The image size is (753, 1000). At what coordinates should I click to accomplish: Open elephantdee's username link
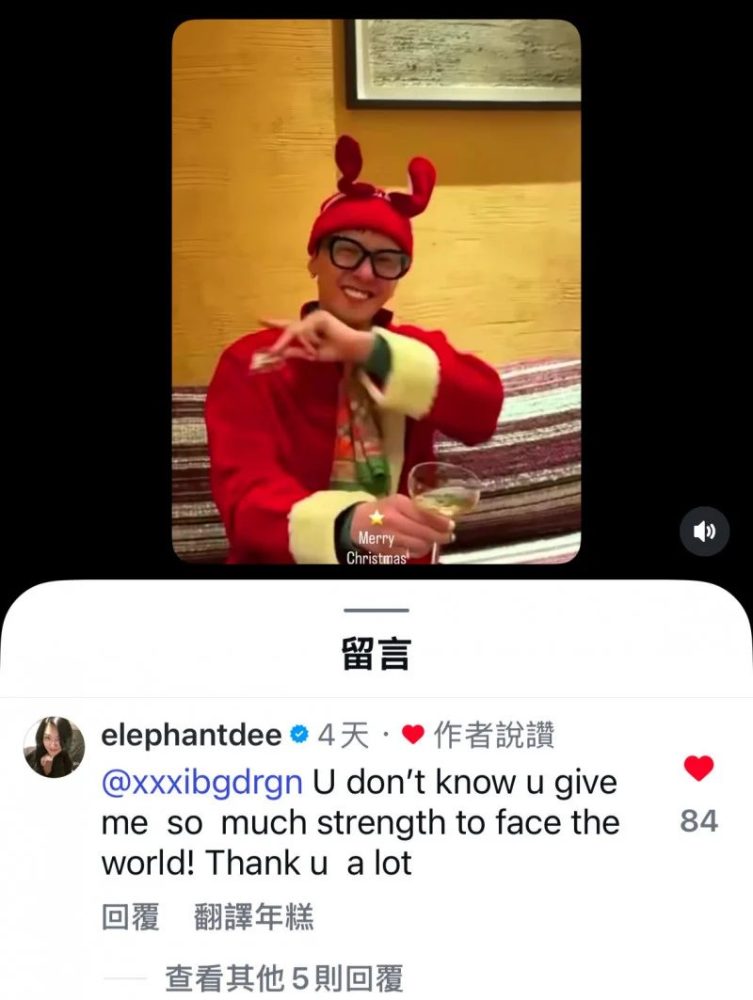pos(191,735)
